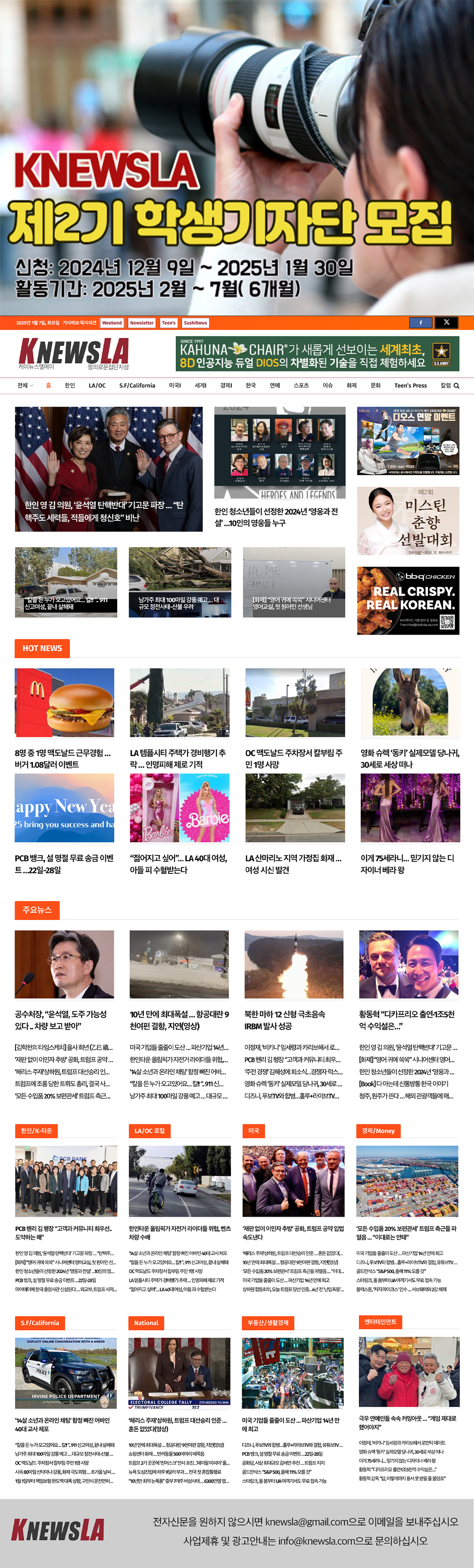Screen dimensions: 474x1568
Task: Open the SushiNews chip
Action: point(195,322)
